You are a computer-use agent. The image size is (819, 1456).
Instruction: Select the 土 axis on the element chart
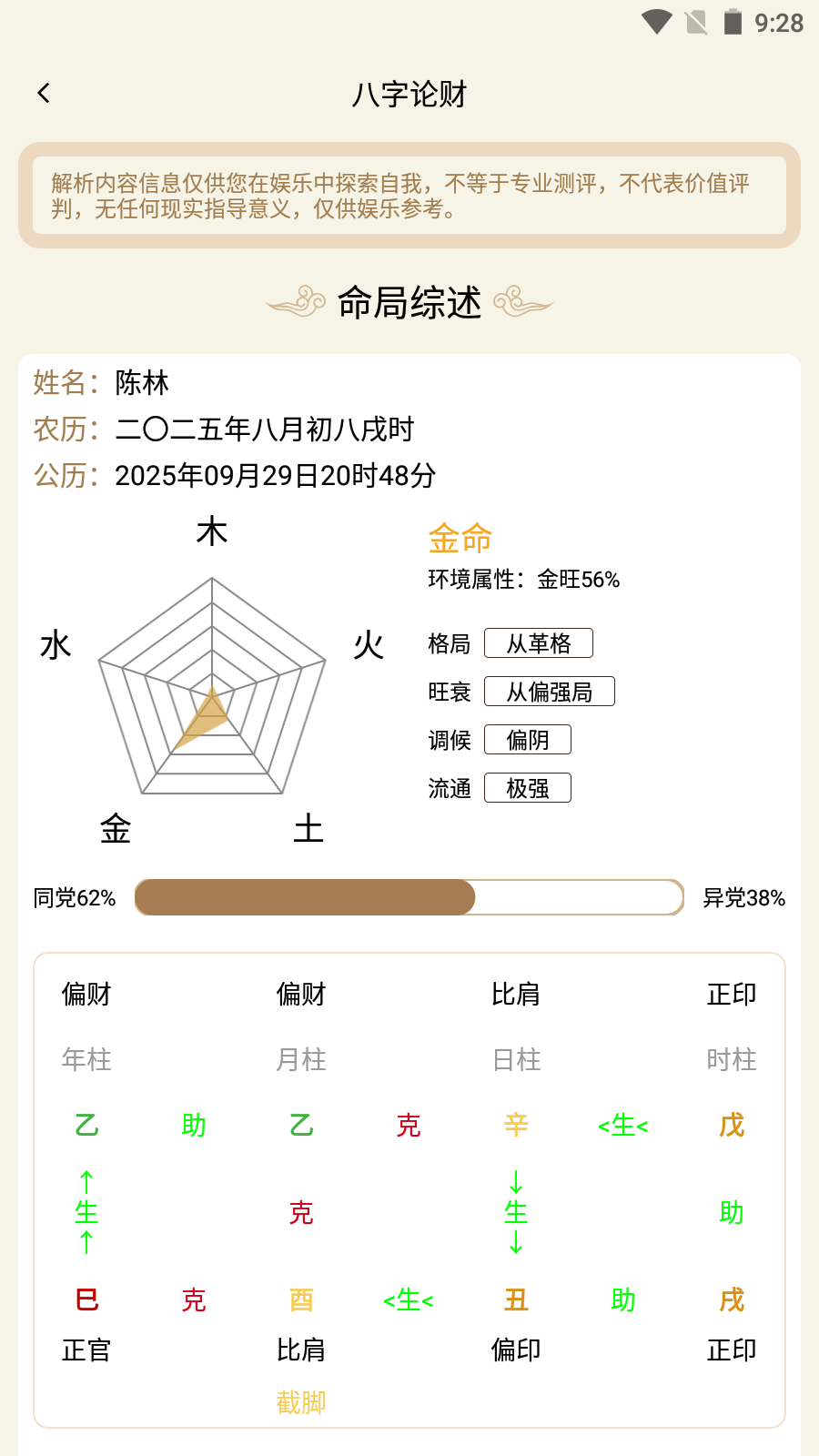pos(308,829)
